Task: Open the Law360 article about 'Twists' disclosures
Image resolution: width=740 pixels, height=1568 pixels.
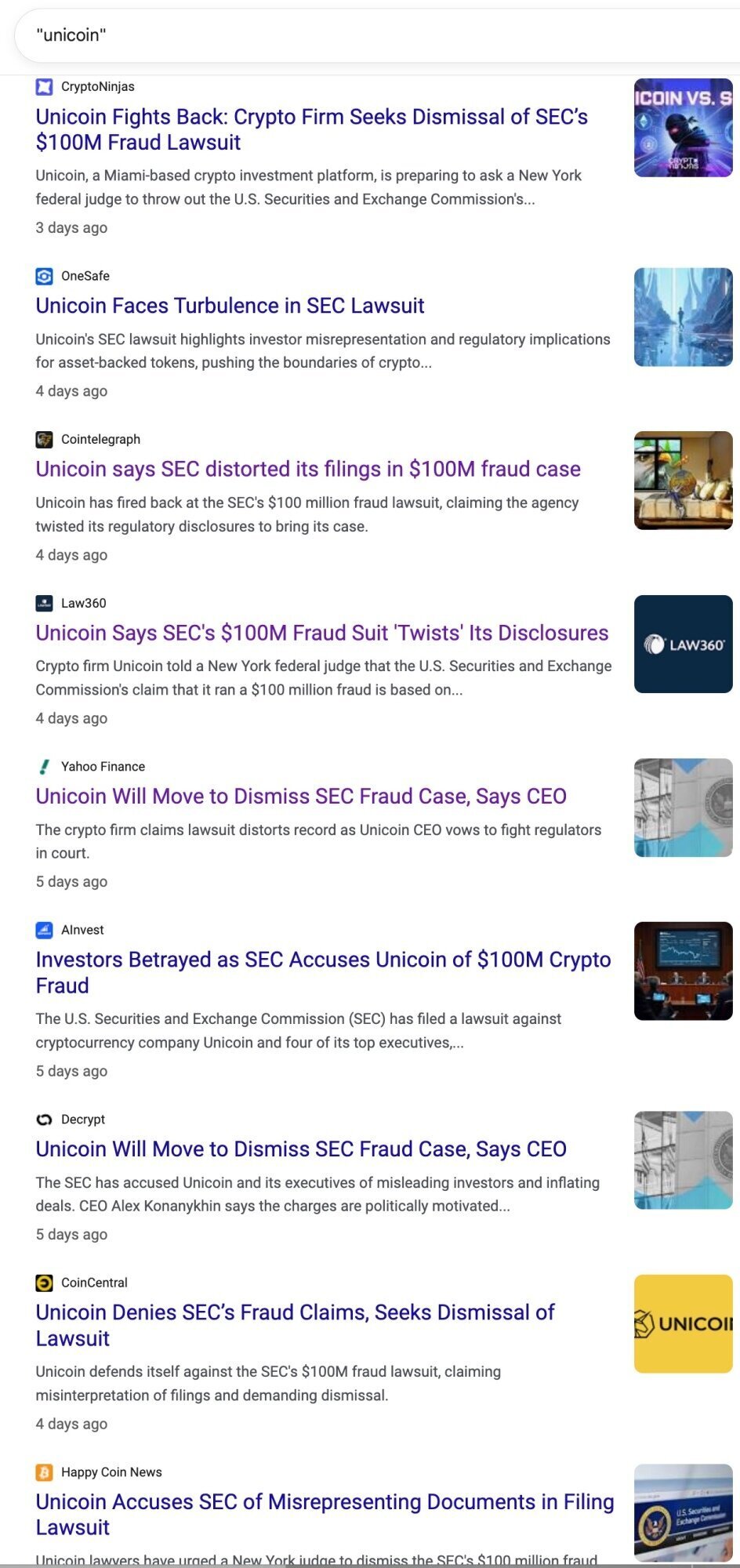Action: 322,633
